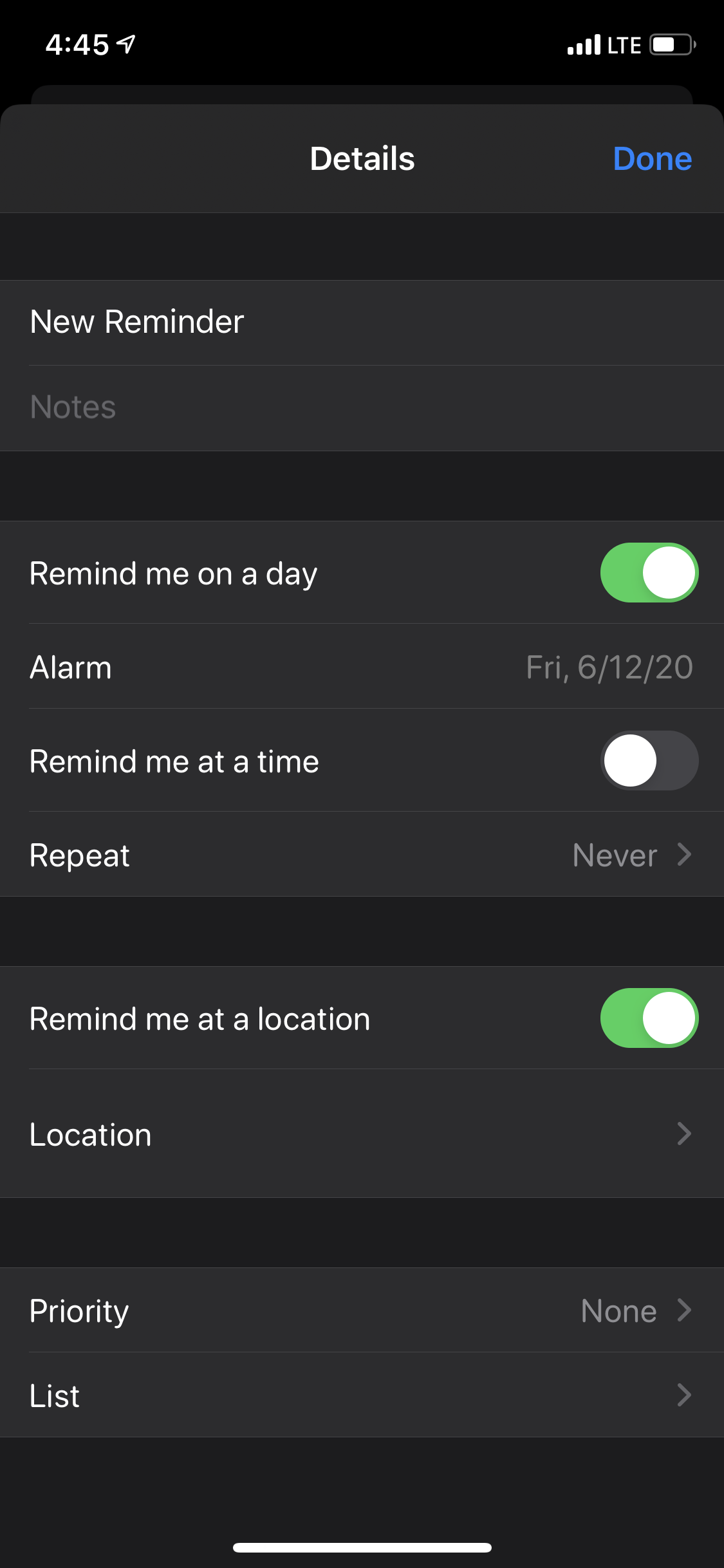Screen dimensions: 724x1568
Task: Disable Remind me at a location
Action: point(649,1018)
